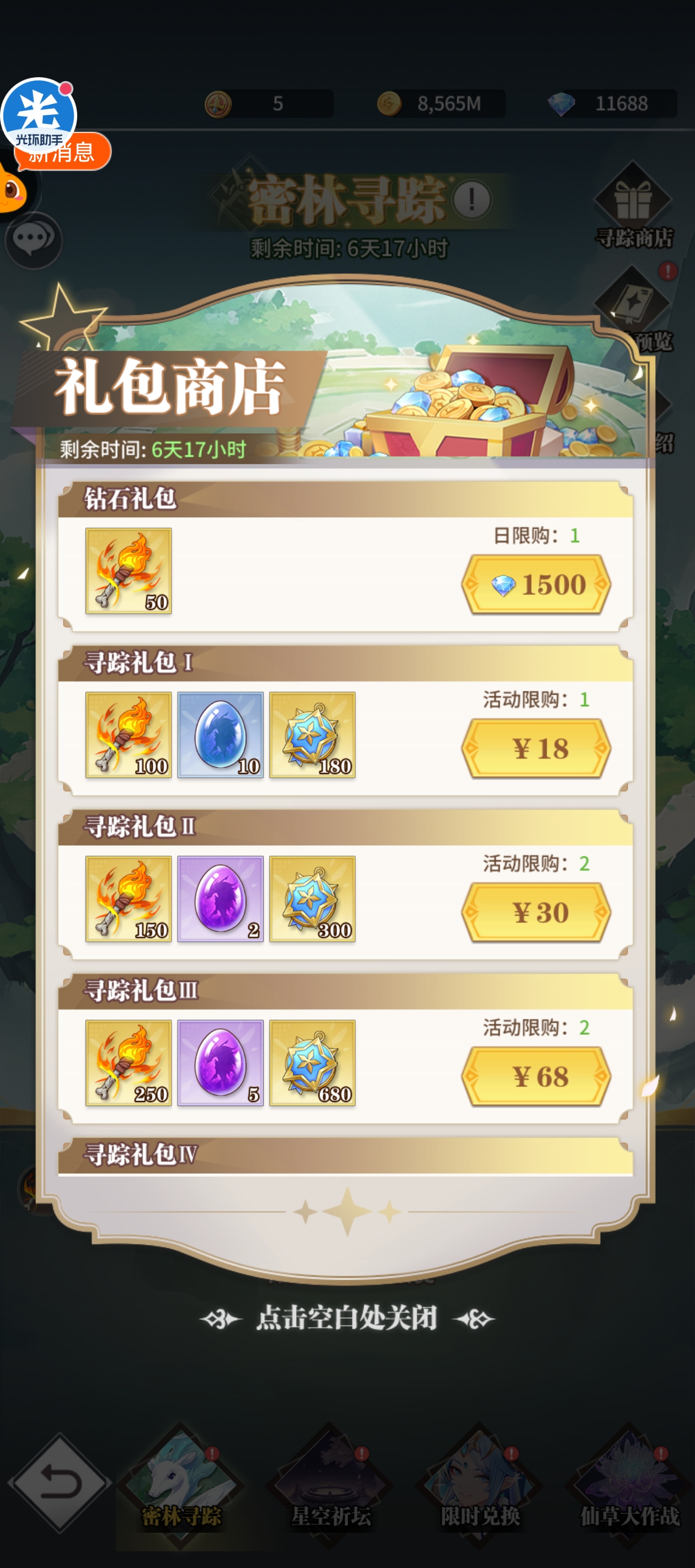View the 250 torch item in 寻踪礼包 III

tap(129, 1063)
